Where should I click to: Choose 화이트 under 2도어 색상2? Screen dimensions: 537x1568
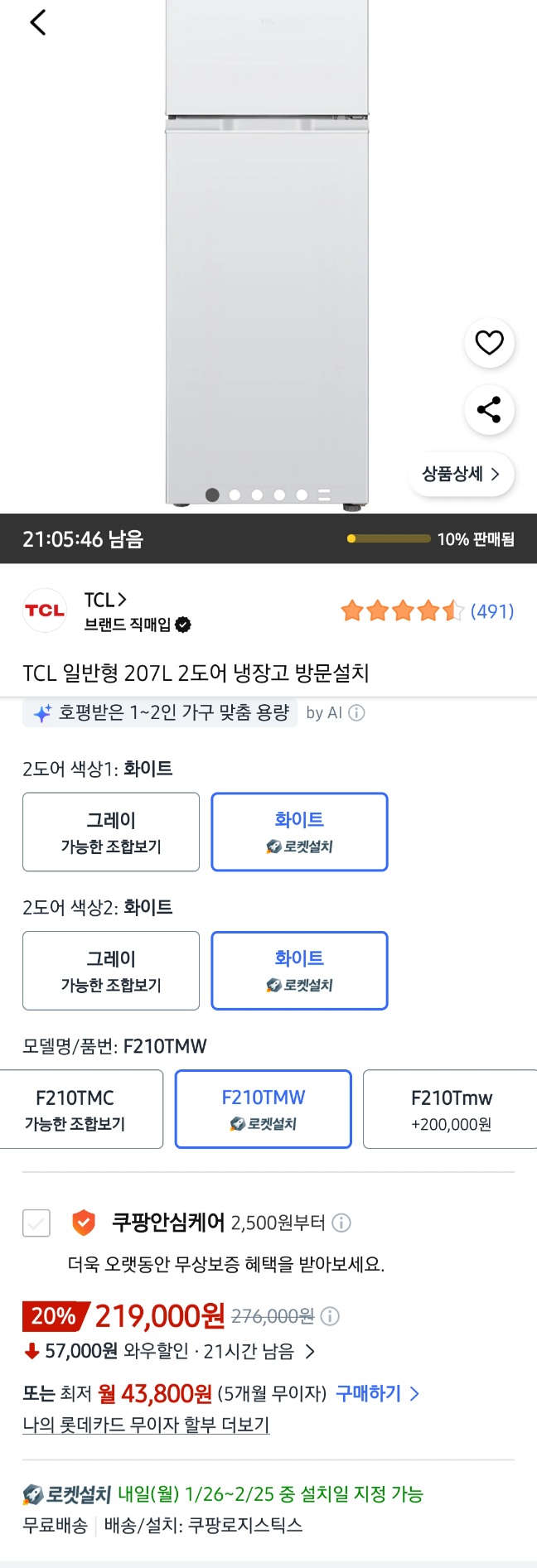tap(299, 970)
